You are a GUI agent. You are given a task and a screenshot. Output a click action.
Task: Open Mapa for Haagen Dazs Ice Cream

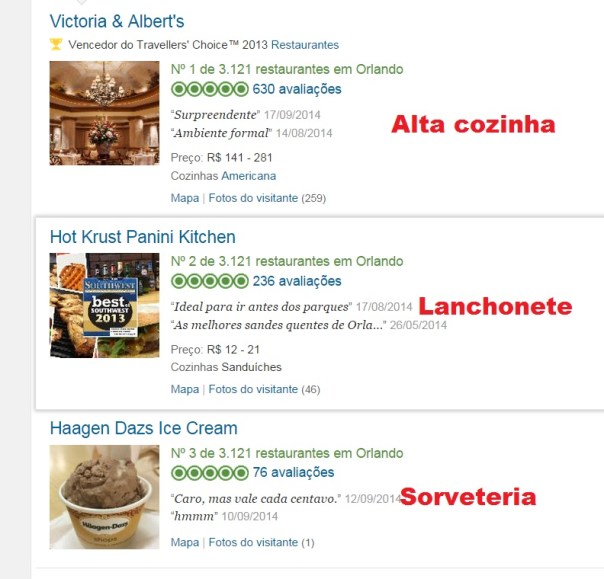coord(185,542)
